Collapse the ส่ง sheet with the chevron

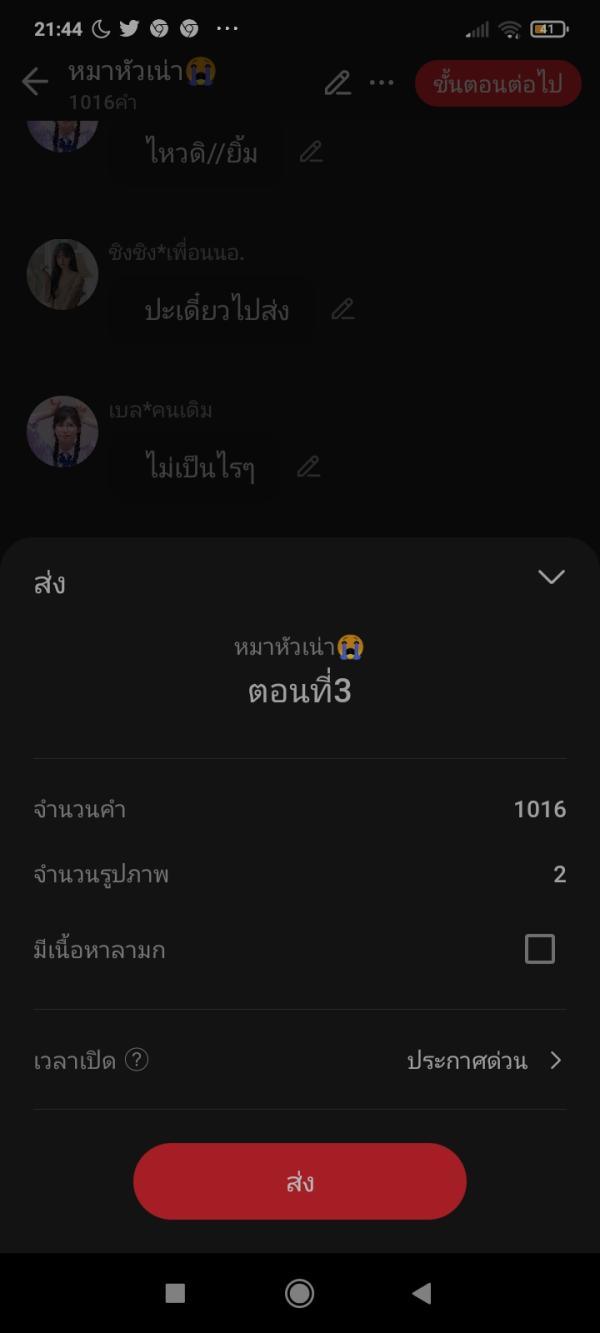[x=551, y=577]
